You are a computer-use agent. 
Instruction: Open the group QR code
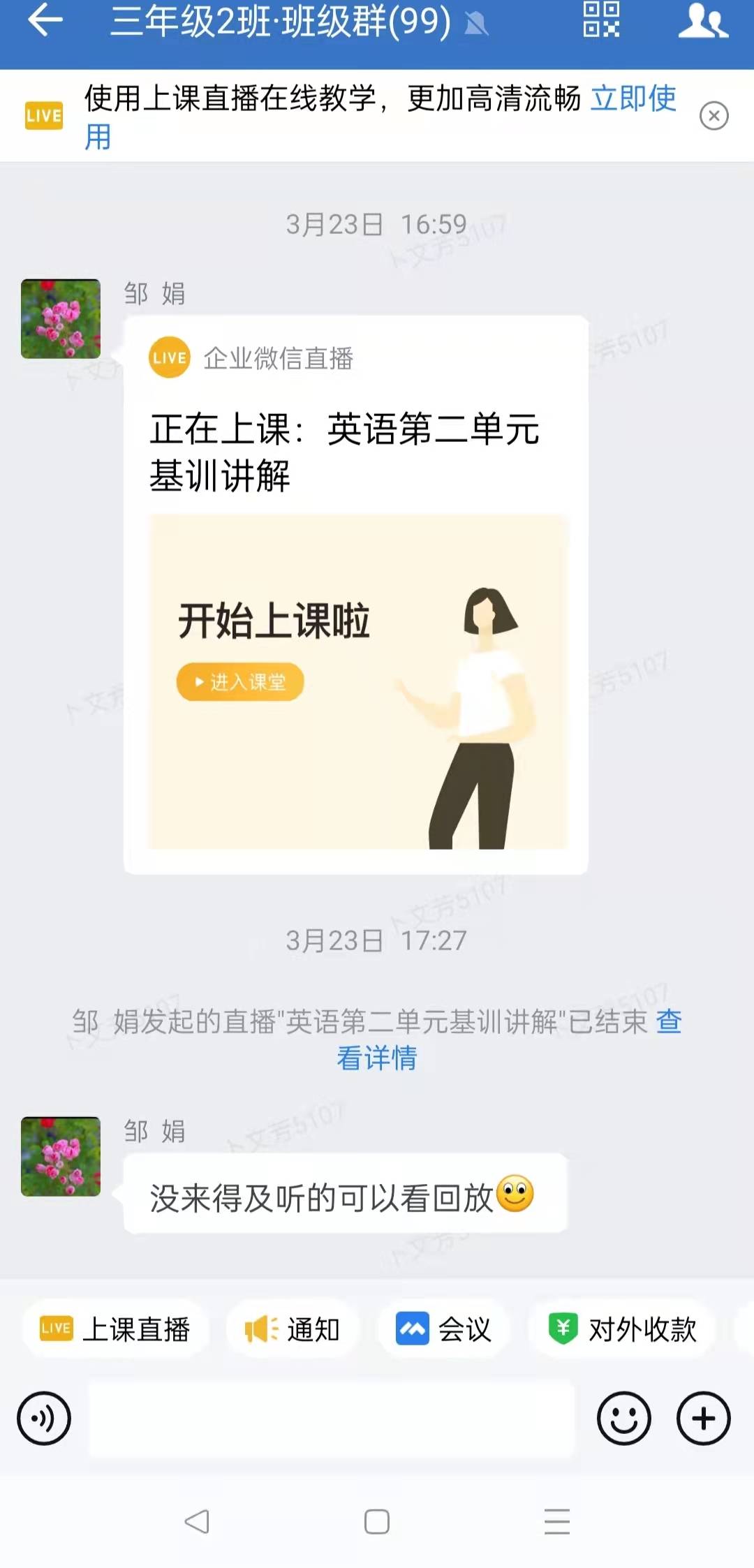601,20
